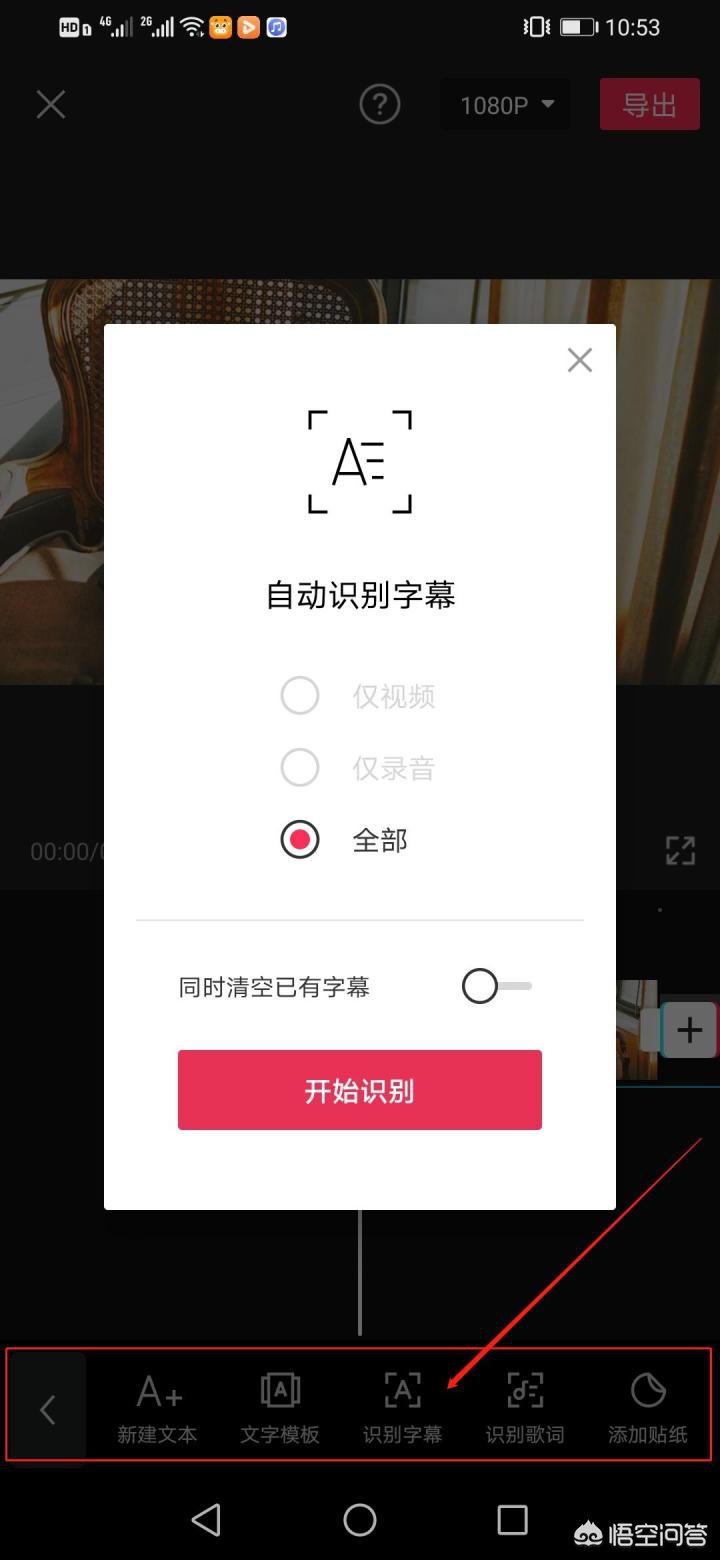This screenshot has height=1560, width=720.
Task: Close the video editor with X
Action: tap(51, 105)
